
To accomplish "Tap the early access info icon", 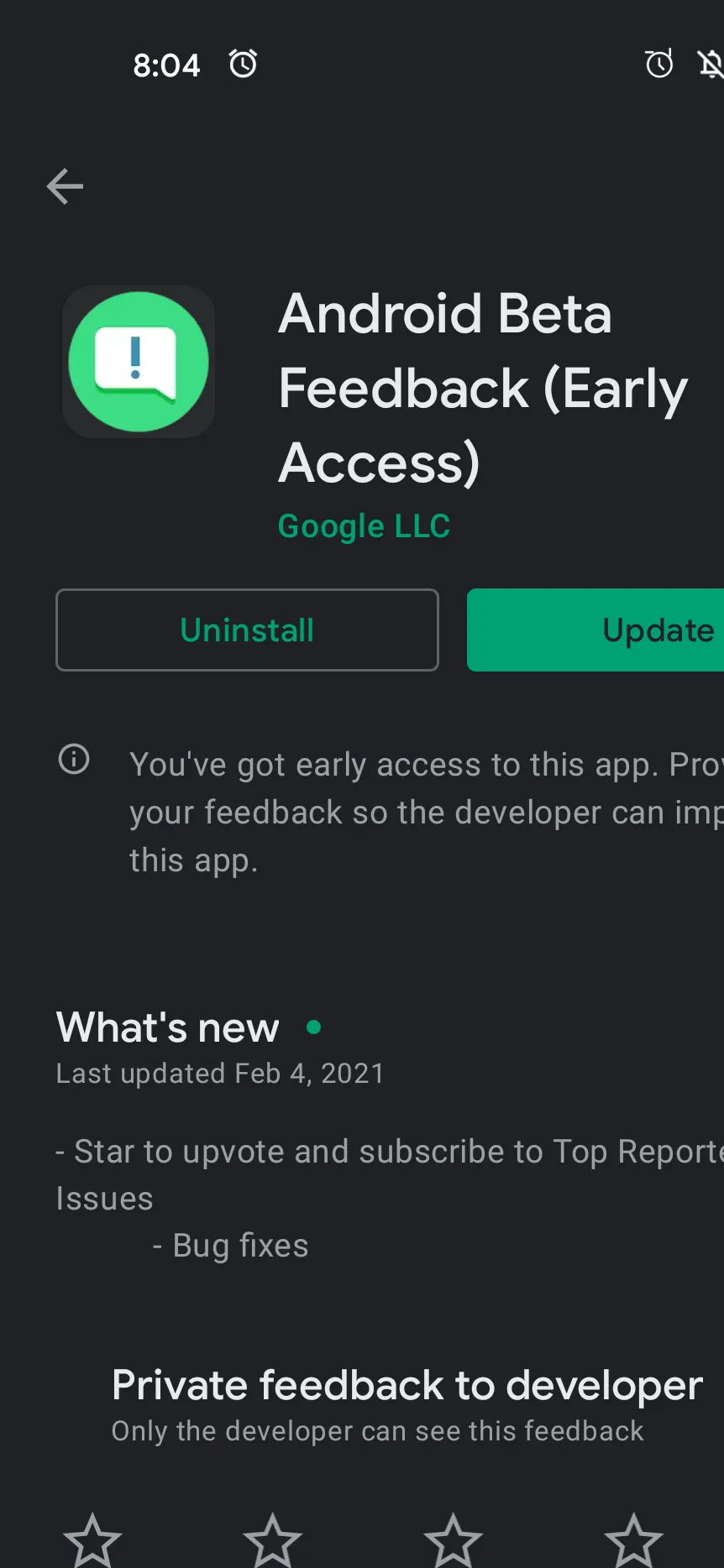I will pyautogui.click(x=74, y=759).
